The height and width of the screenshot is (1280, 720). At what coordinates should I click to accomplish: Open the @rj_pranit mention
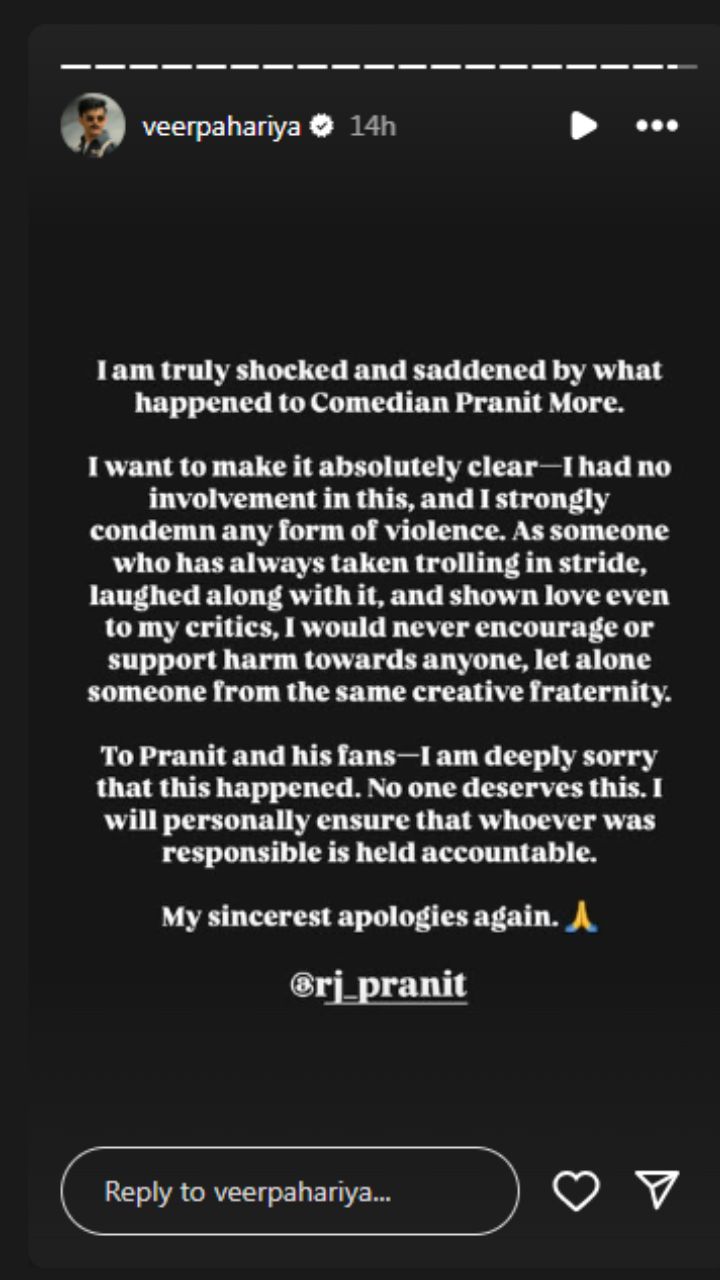coord(378,985)
